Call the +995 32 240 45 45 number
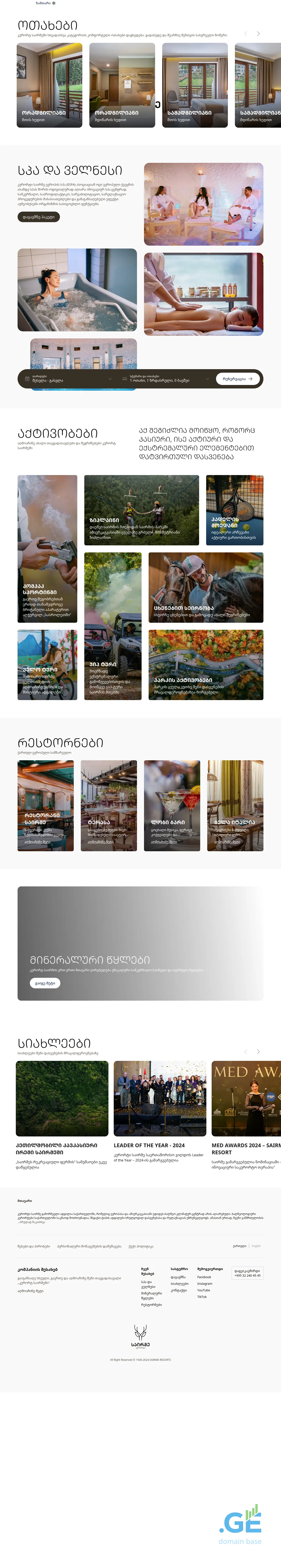281x1568 pixels. [247, 1275]
